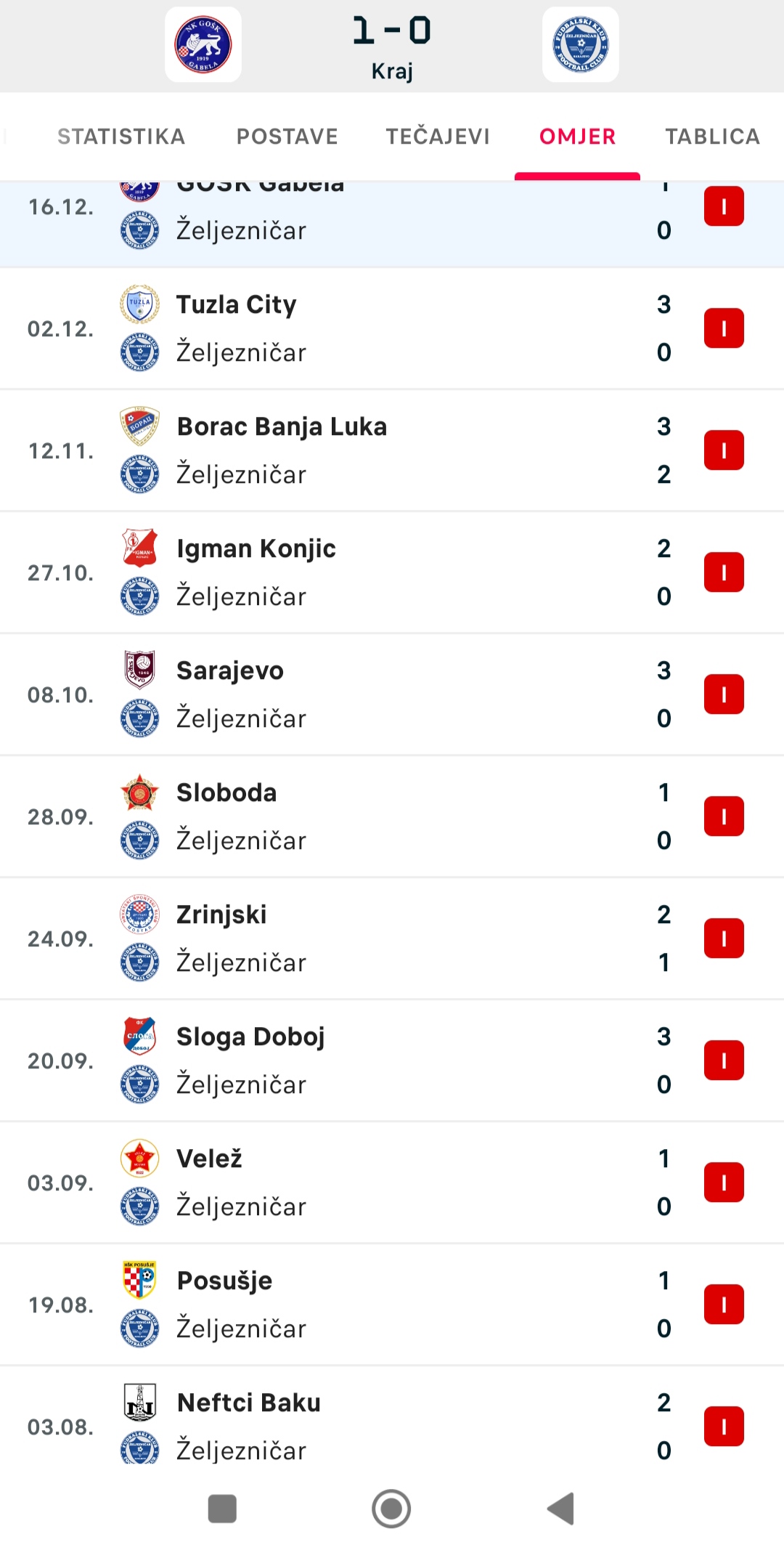Open the POSTAVE tab

pos(287,137)
